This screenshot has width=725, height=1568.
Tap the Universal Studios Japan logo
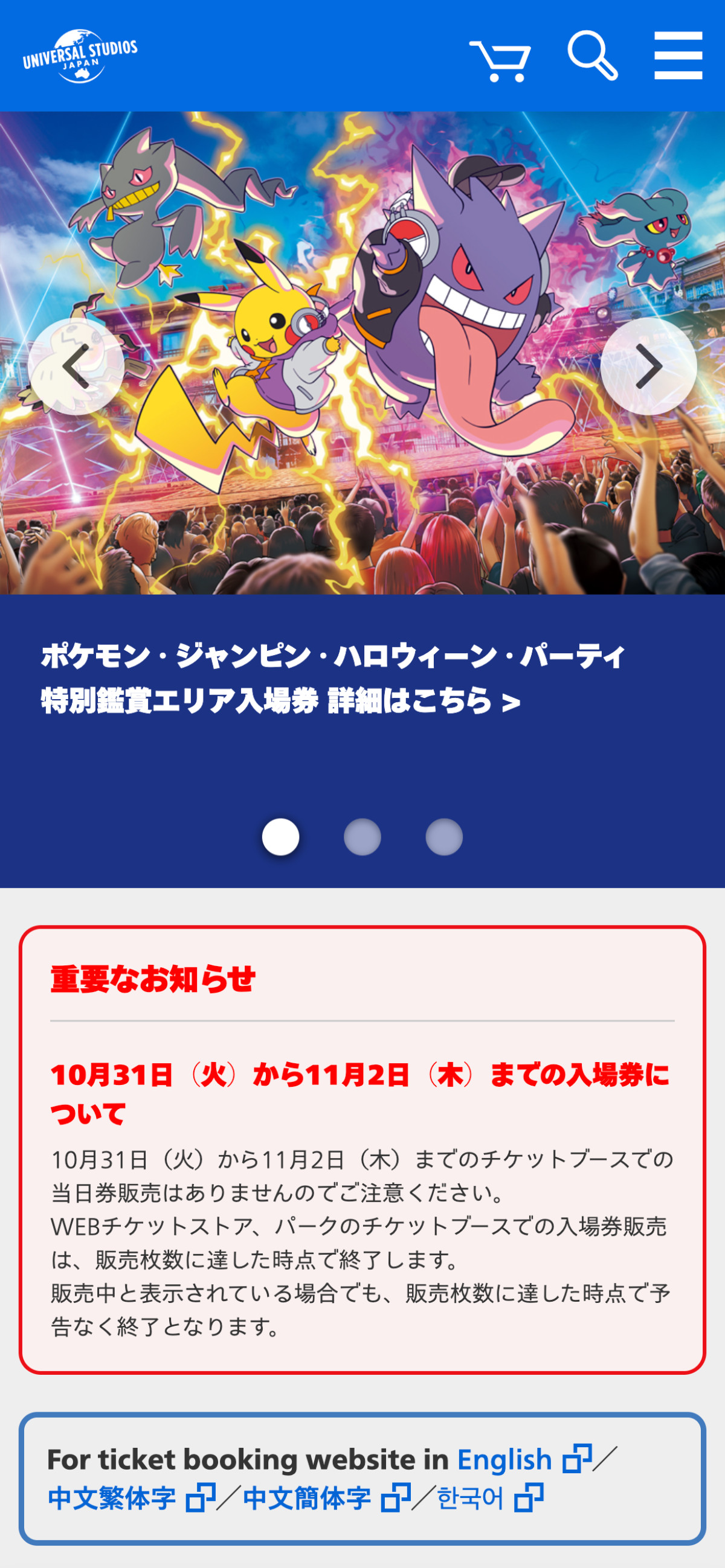pos(80,56)
